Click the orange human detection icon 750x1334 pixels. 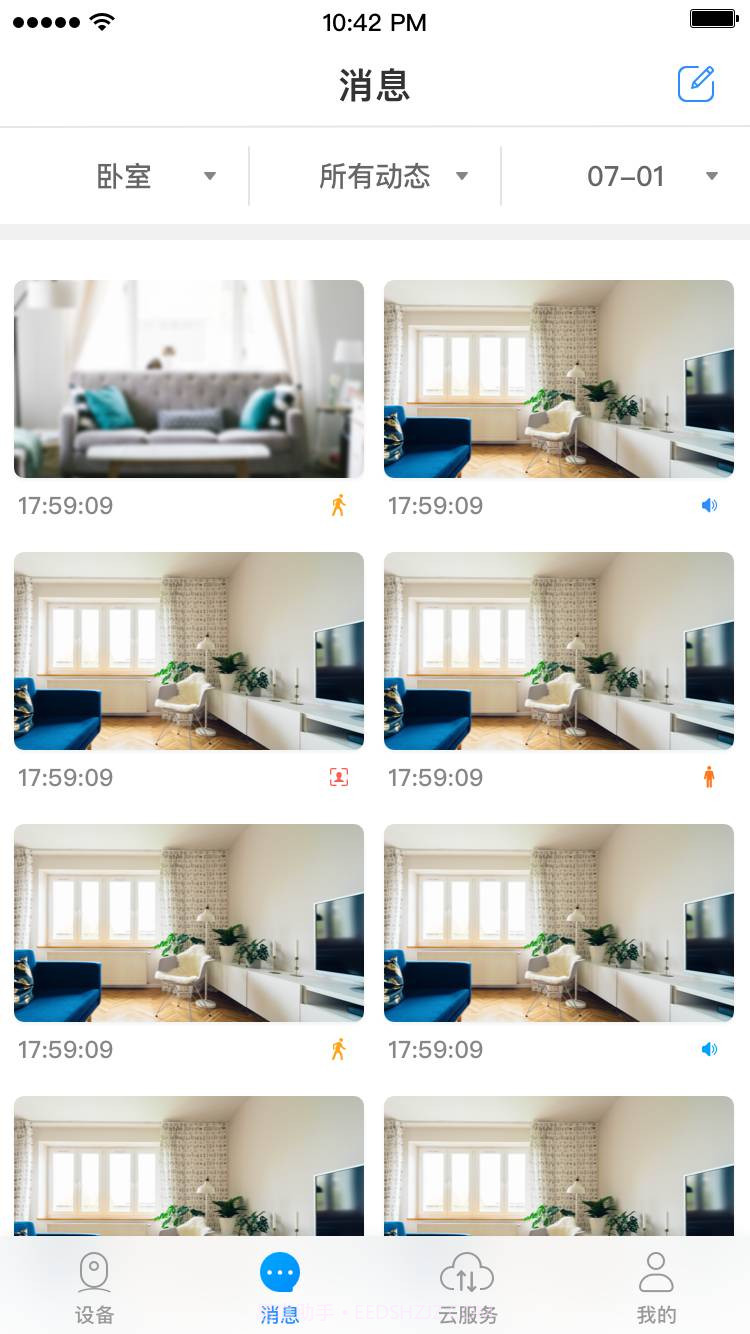click(708, 777)
